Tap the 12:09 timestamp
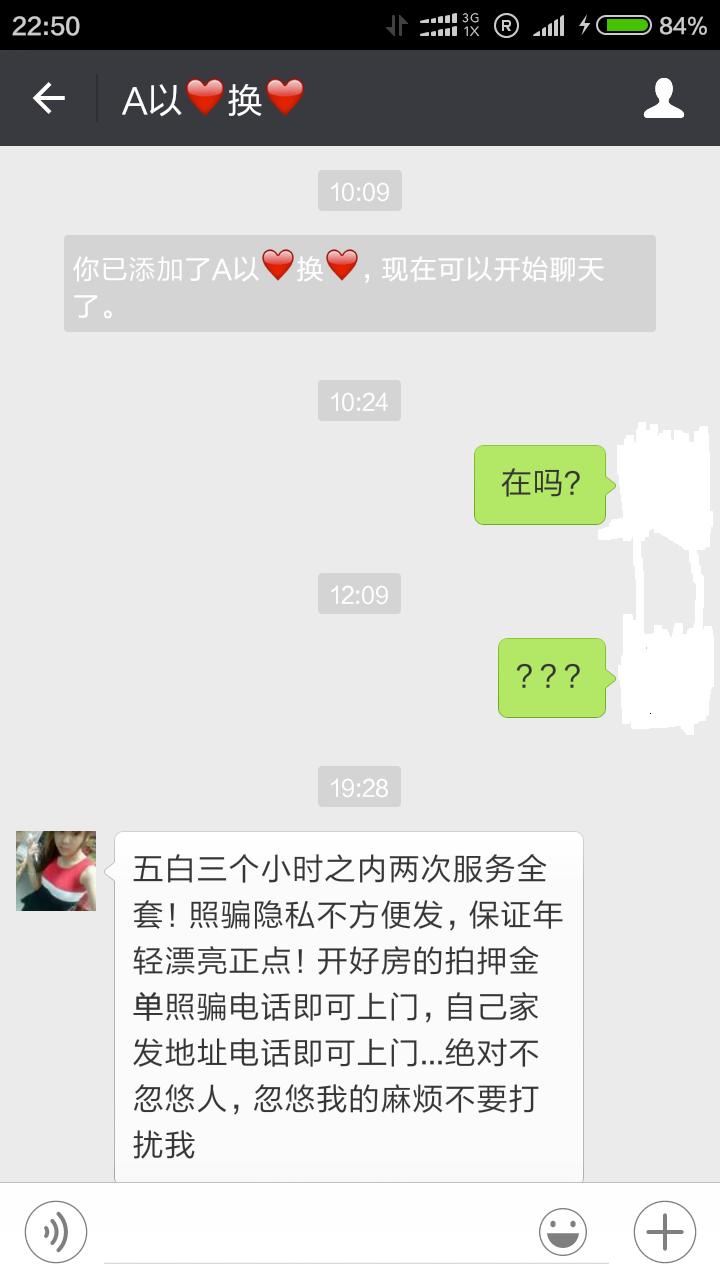Image resolution: width=720 pixels, height=1280 pixels. [x=359, y=594]
